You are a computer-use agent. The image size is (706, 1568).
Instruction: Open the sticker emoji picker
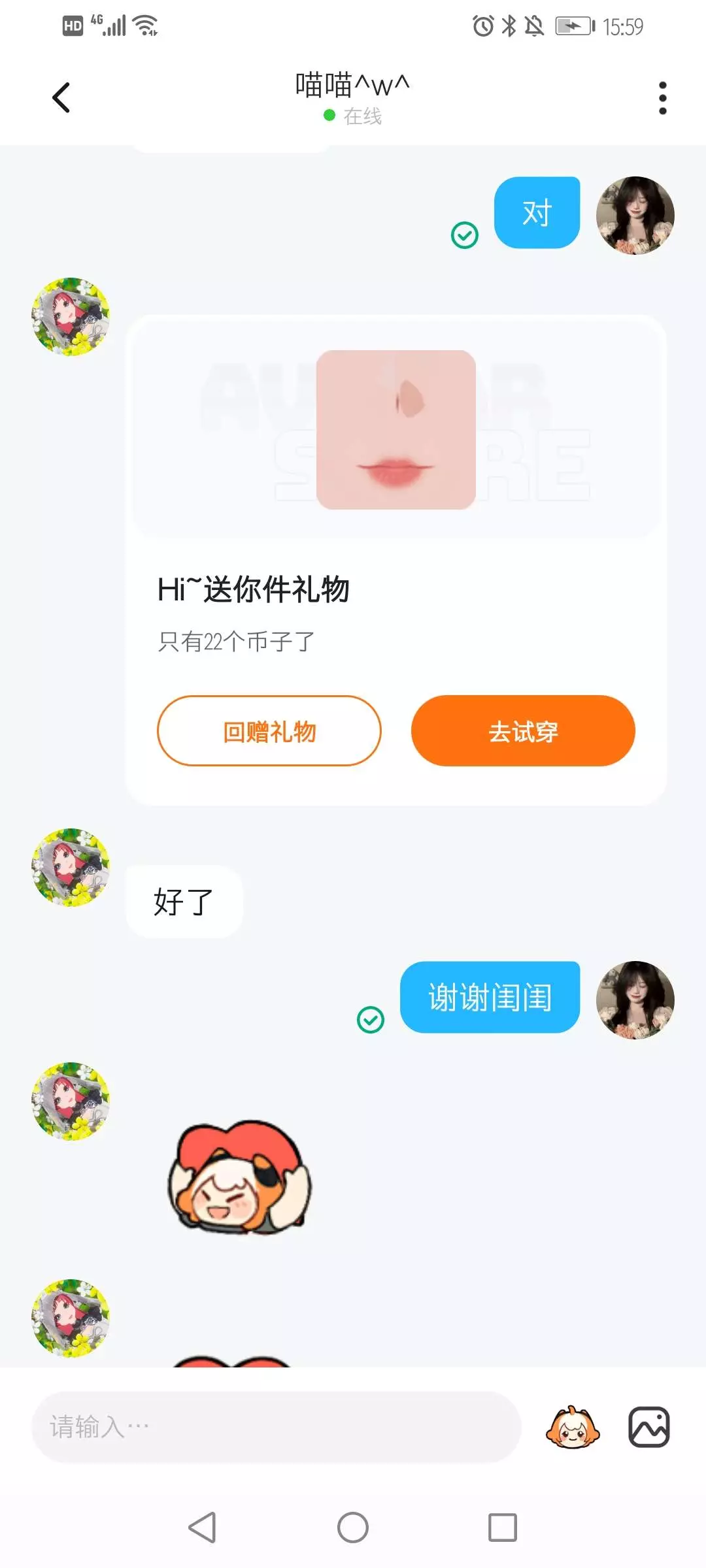pos(573,1427)
